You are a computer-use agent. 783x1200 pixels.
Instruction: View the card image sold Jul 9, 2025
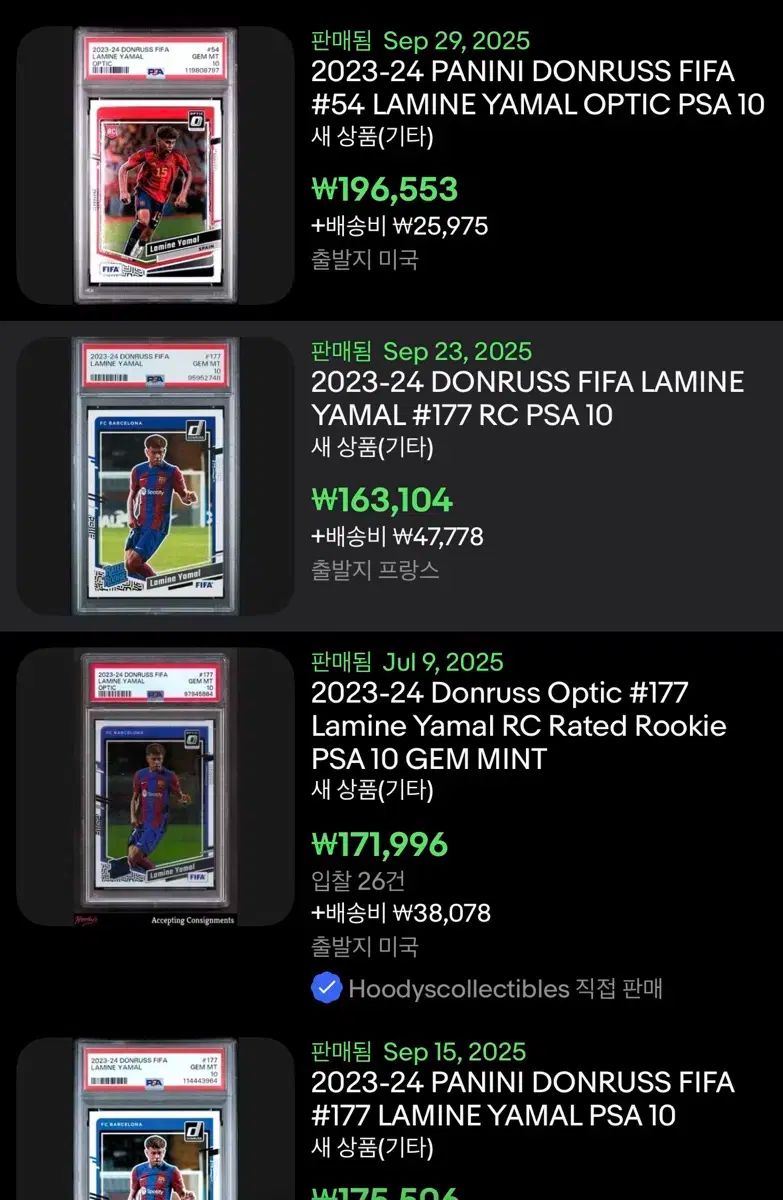[155, 786]
